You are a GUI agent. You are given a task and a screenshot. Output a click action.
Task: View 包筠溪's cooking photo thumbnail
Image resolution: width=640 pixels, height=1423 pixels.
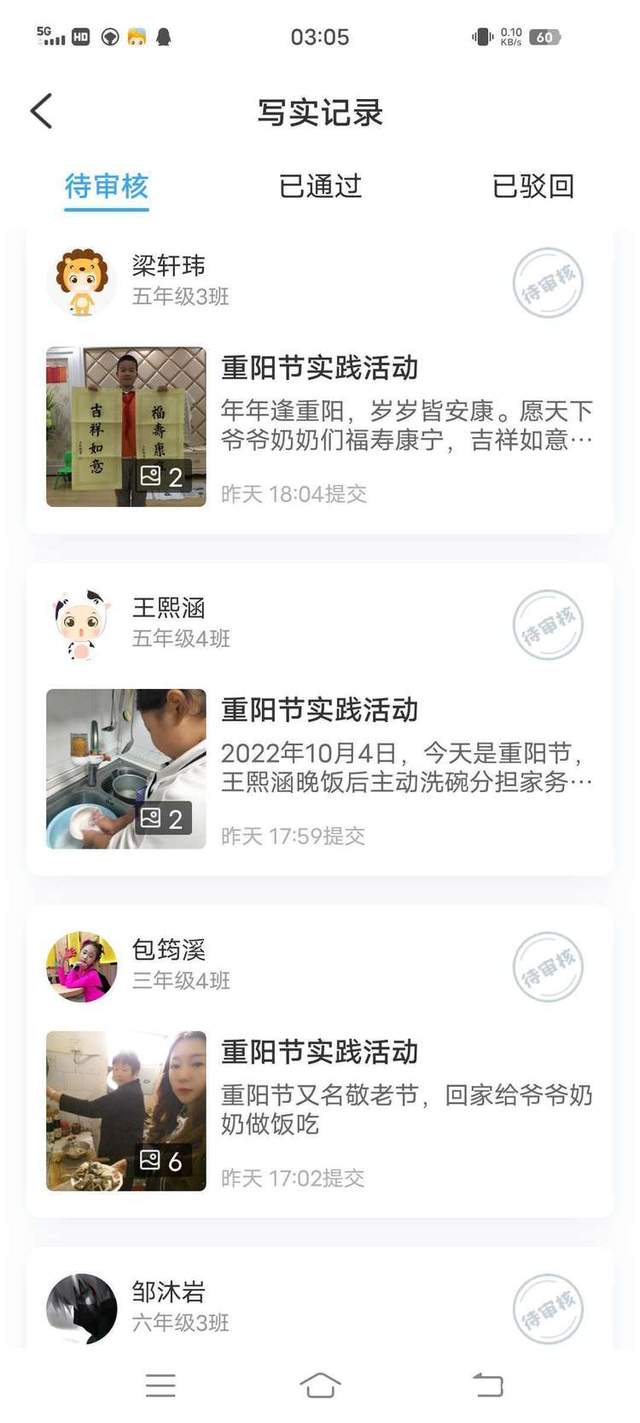(x=126, y=1111)
